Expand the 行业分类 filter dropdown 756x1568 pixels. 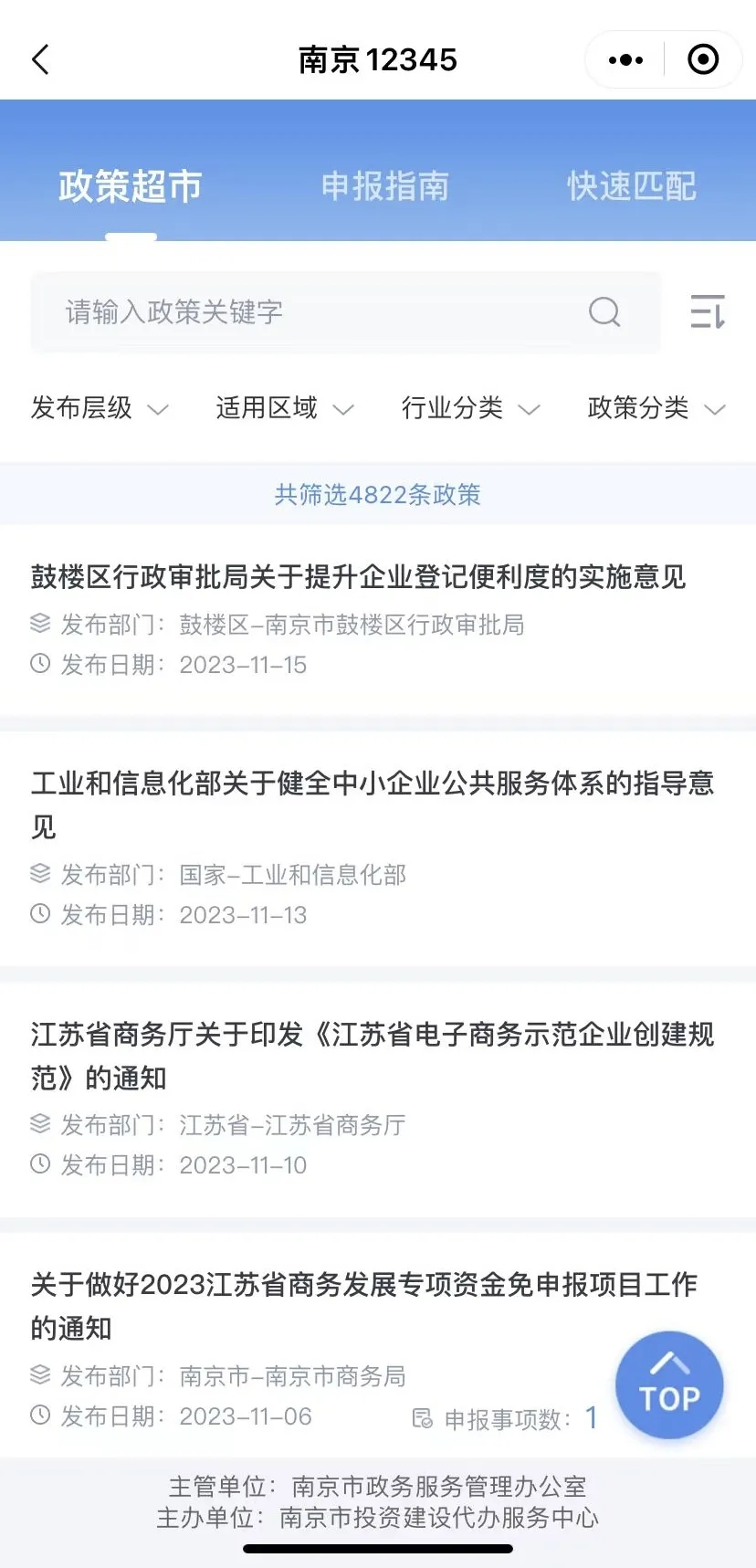[470, 408]
